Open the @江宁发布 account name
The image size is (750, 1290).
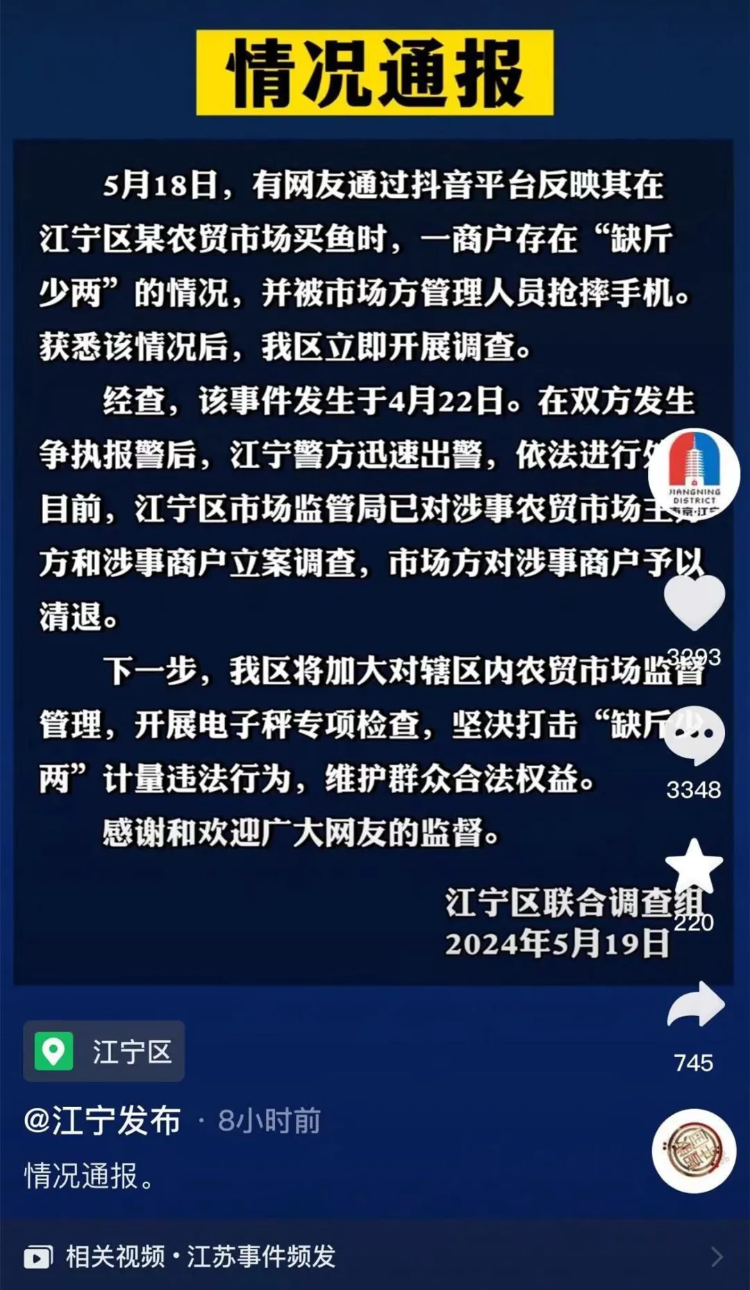[102, 1121]
